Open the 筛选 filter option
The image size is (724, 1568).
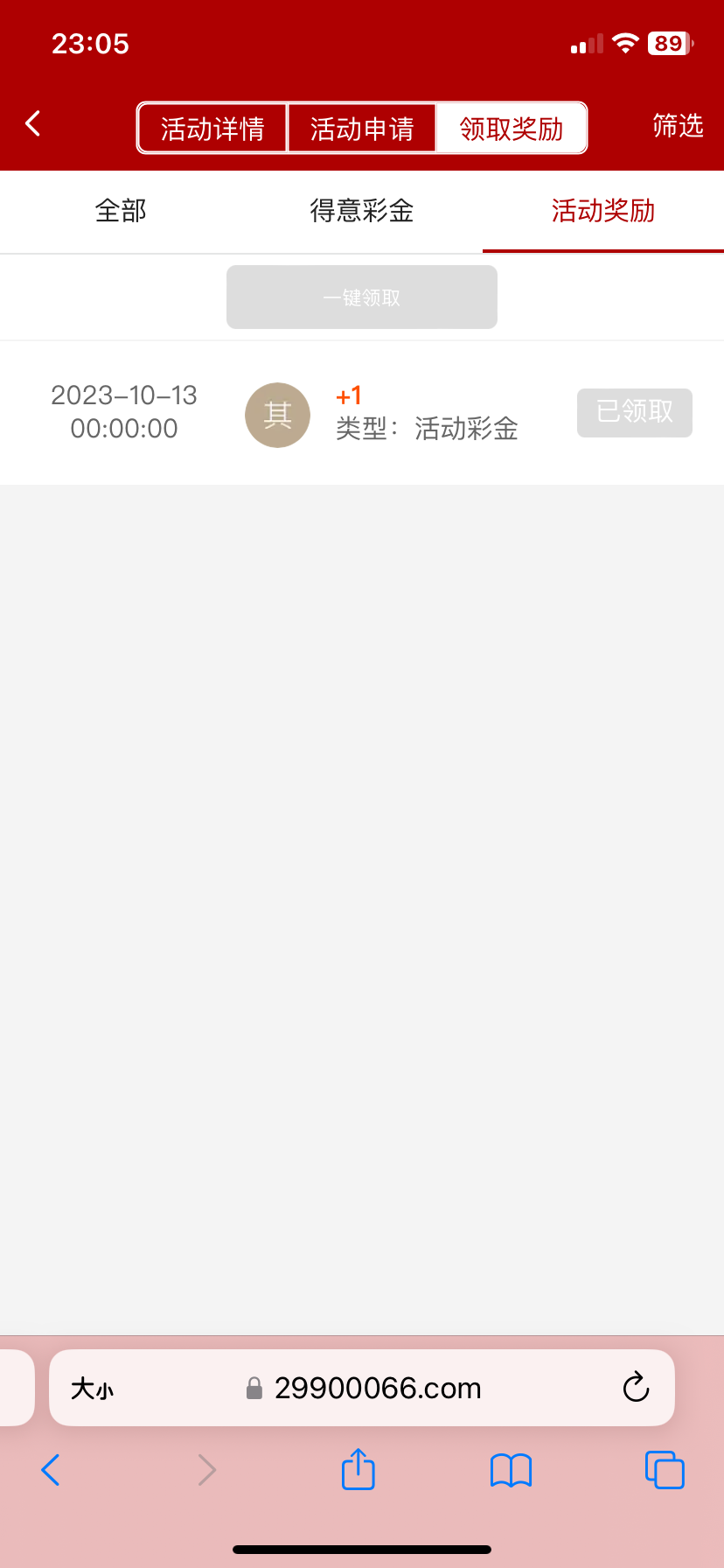click(x=678, y=126)
